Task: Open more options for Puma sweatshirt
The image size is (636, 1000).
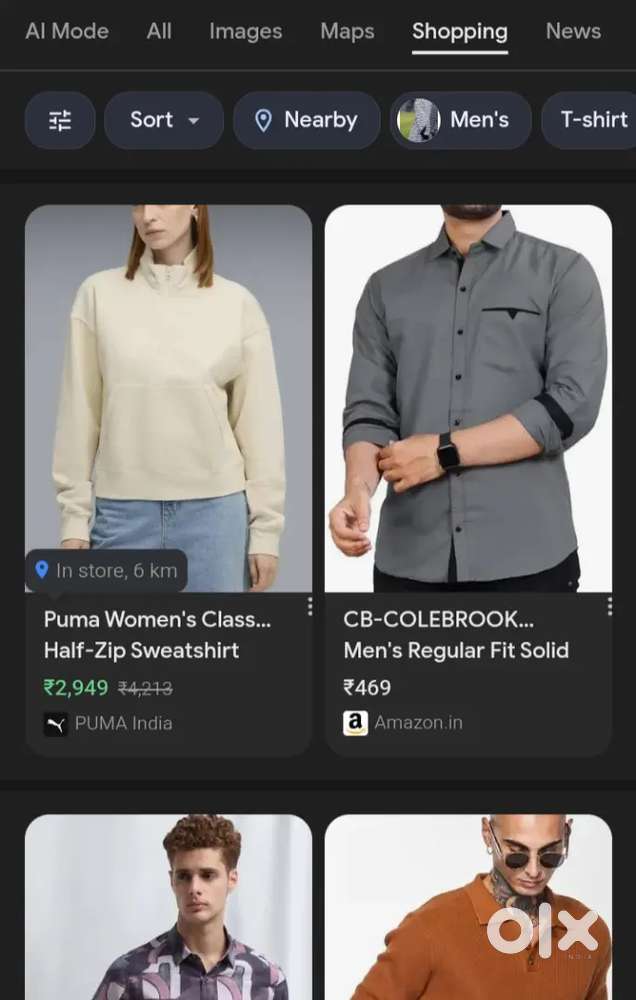Action: [x=309, y=607]
